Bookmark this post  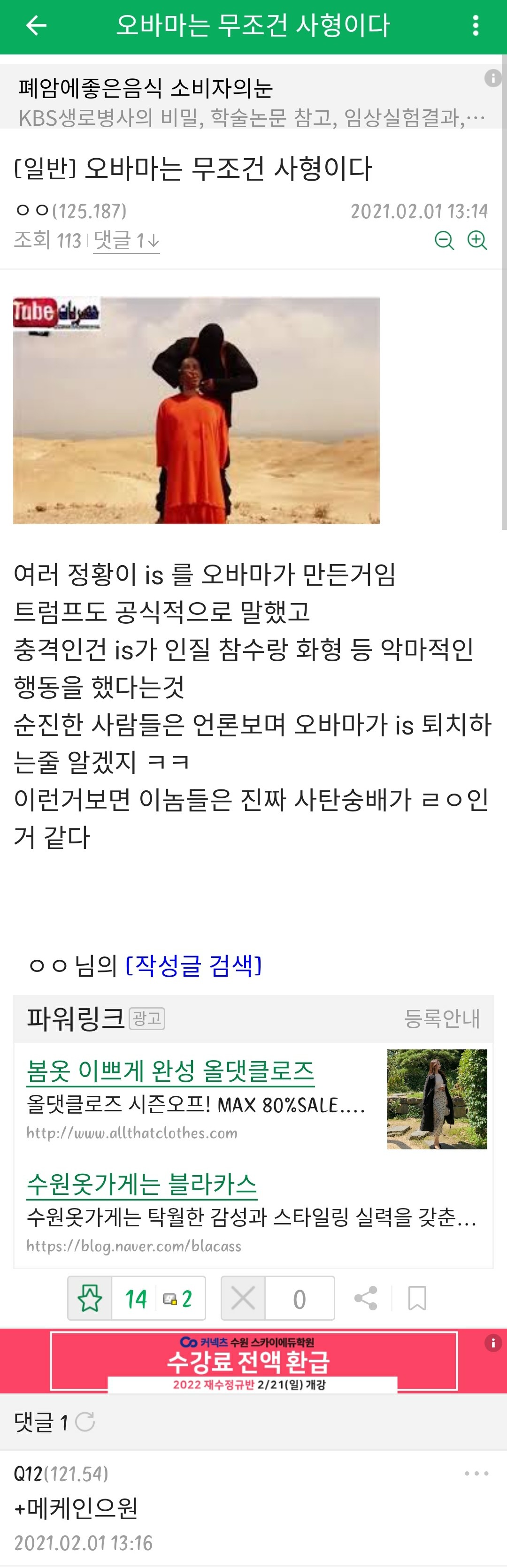(417, 1298)
